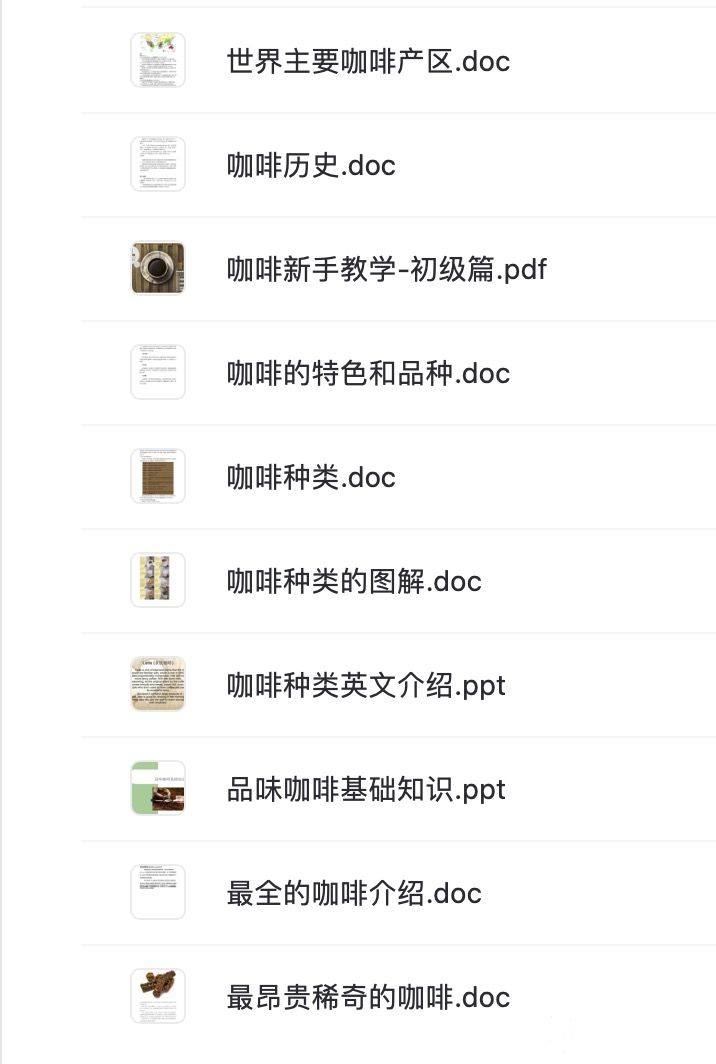
Task: Open 咖啡新手教学-初级篇.pdf
Action: [386, 269]
